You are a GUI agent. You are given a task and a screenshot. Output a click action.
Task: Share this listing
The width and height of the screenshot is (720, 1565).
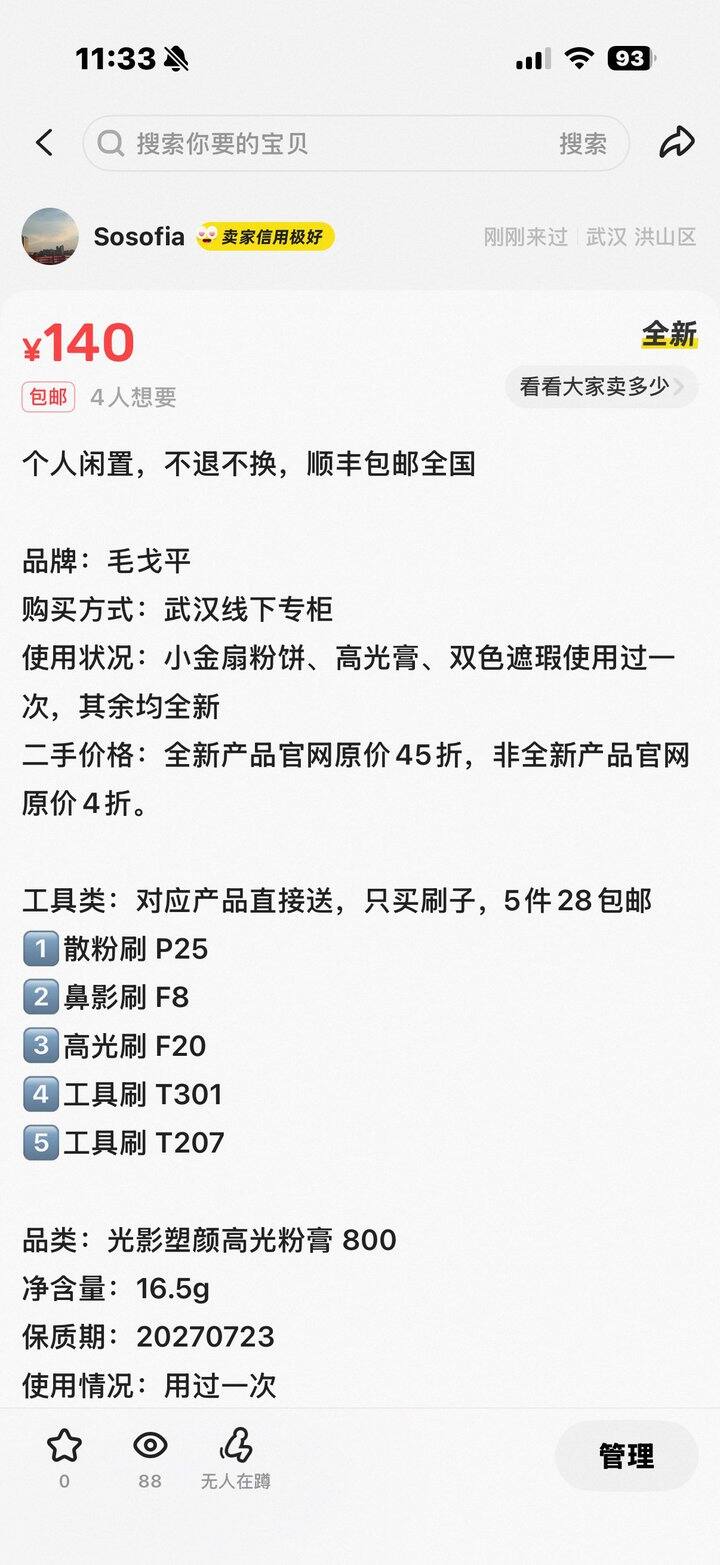pos(677,143)
